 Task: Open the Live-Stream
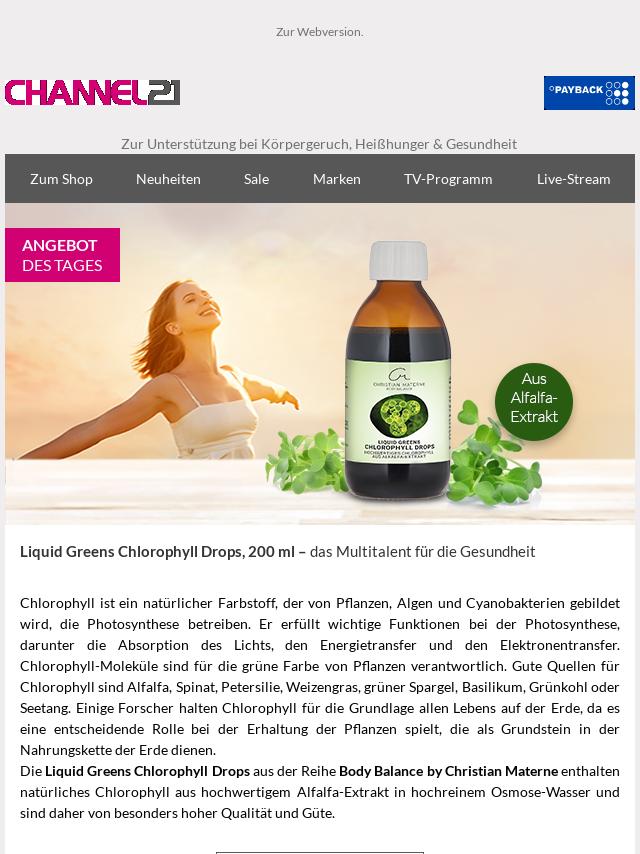tap(573, 179)
